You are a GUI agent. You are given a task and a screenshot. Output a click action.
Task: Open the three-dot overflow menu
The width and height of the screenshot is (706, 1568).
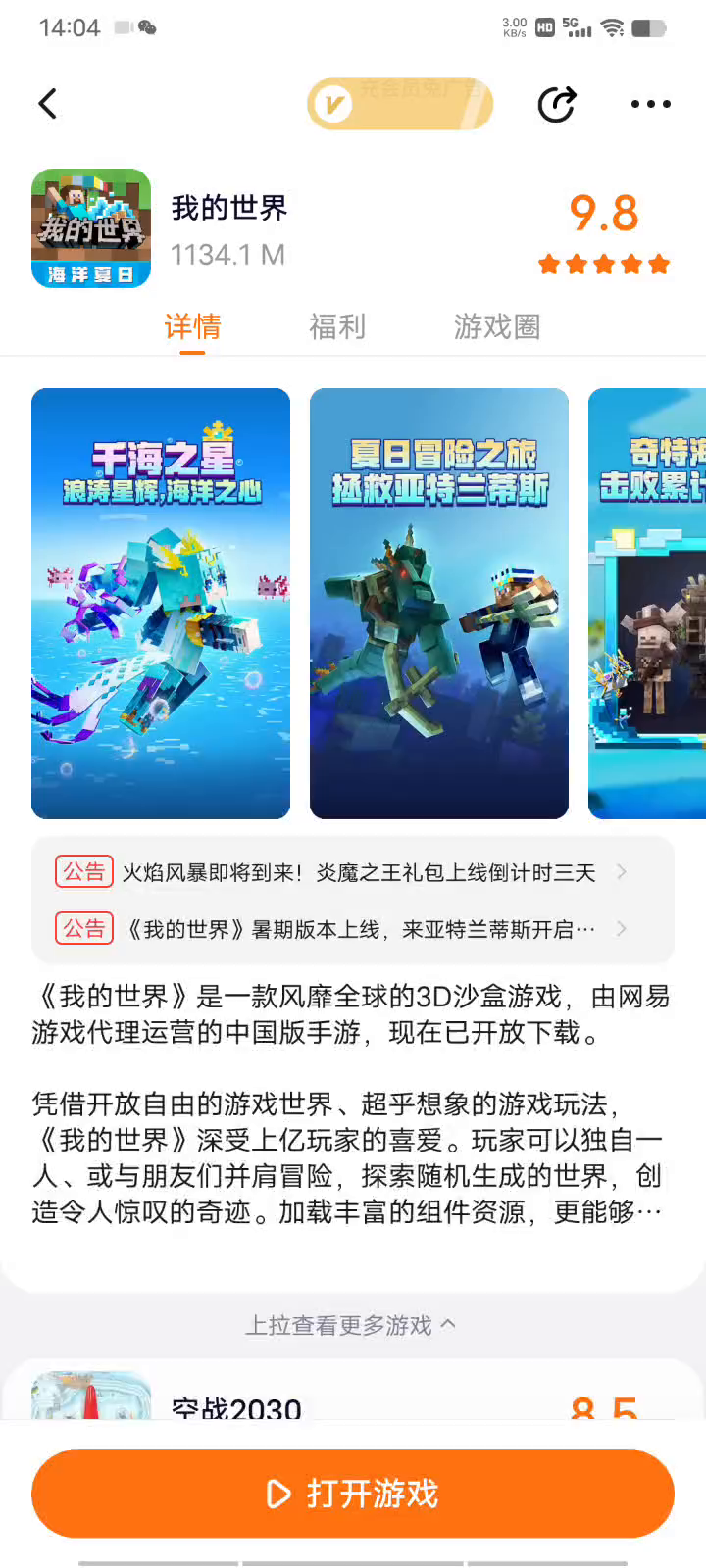(x=650, y=104)
